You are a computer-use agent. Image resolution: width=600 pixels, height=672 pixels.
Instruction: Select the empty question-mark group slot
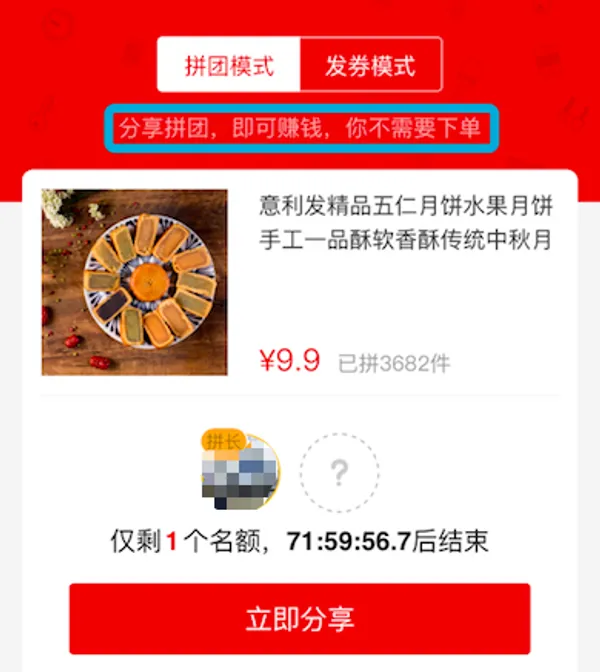click(339, 473)
